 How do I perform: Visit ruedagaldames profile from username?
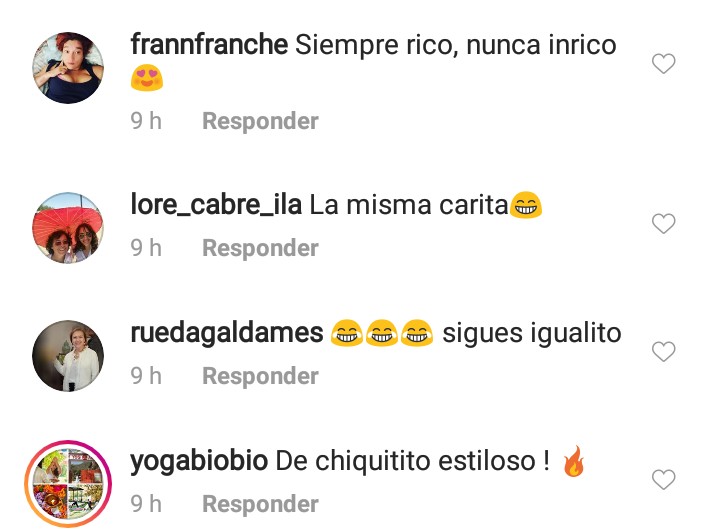pos(227,333)
